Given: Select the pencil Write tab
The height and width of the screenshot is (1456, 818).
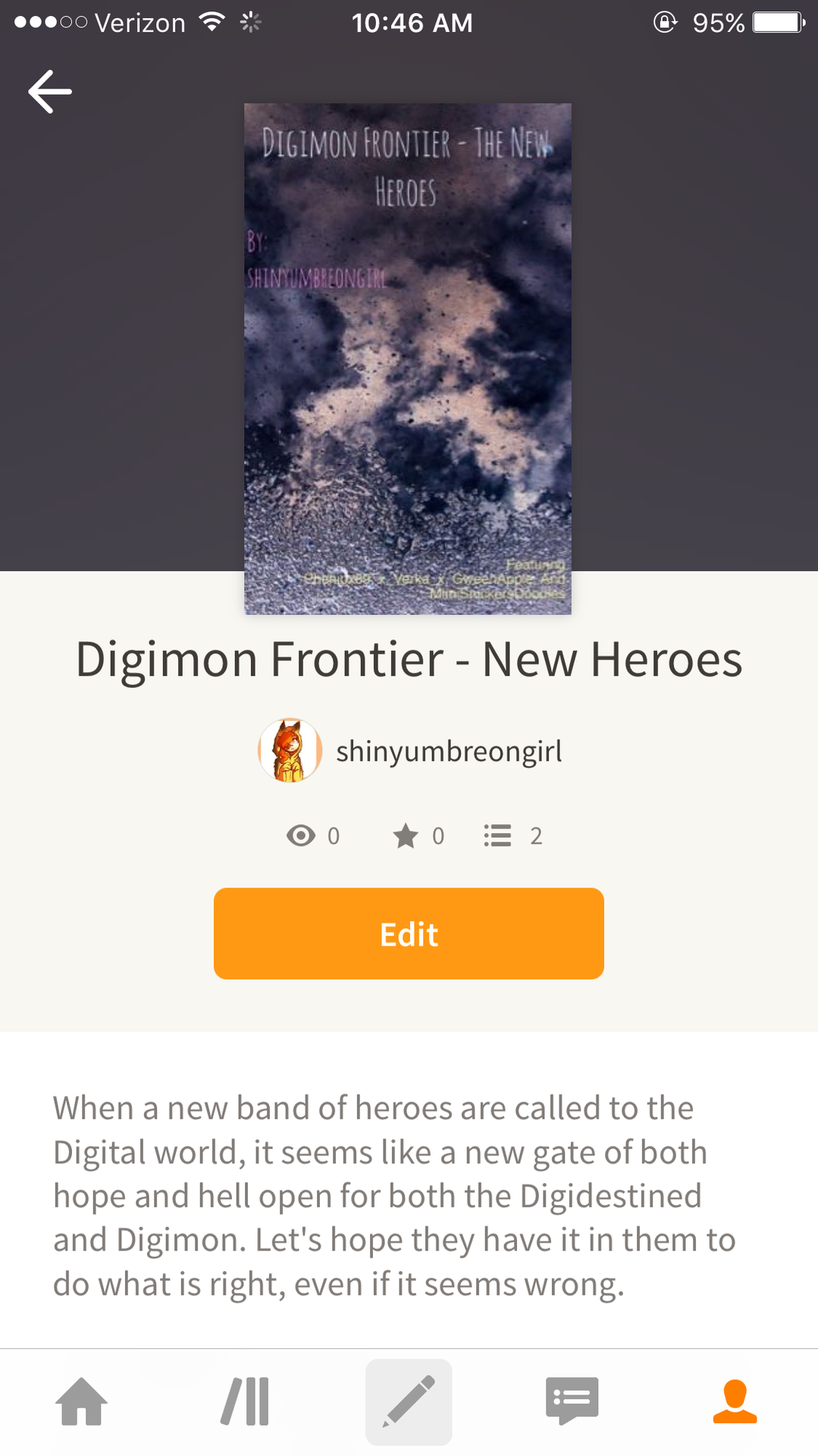Looking at the screenshot, I should [409, 1401].
